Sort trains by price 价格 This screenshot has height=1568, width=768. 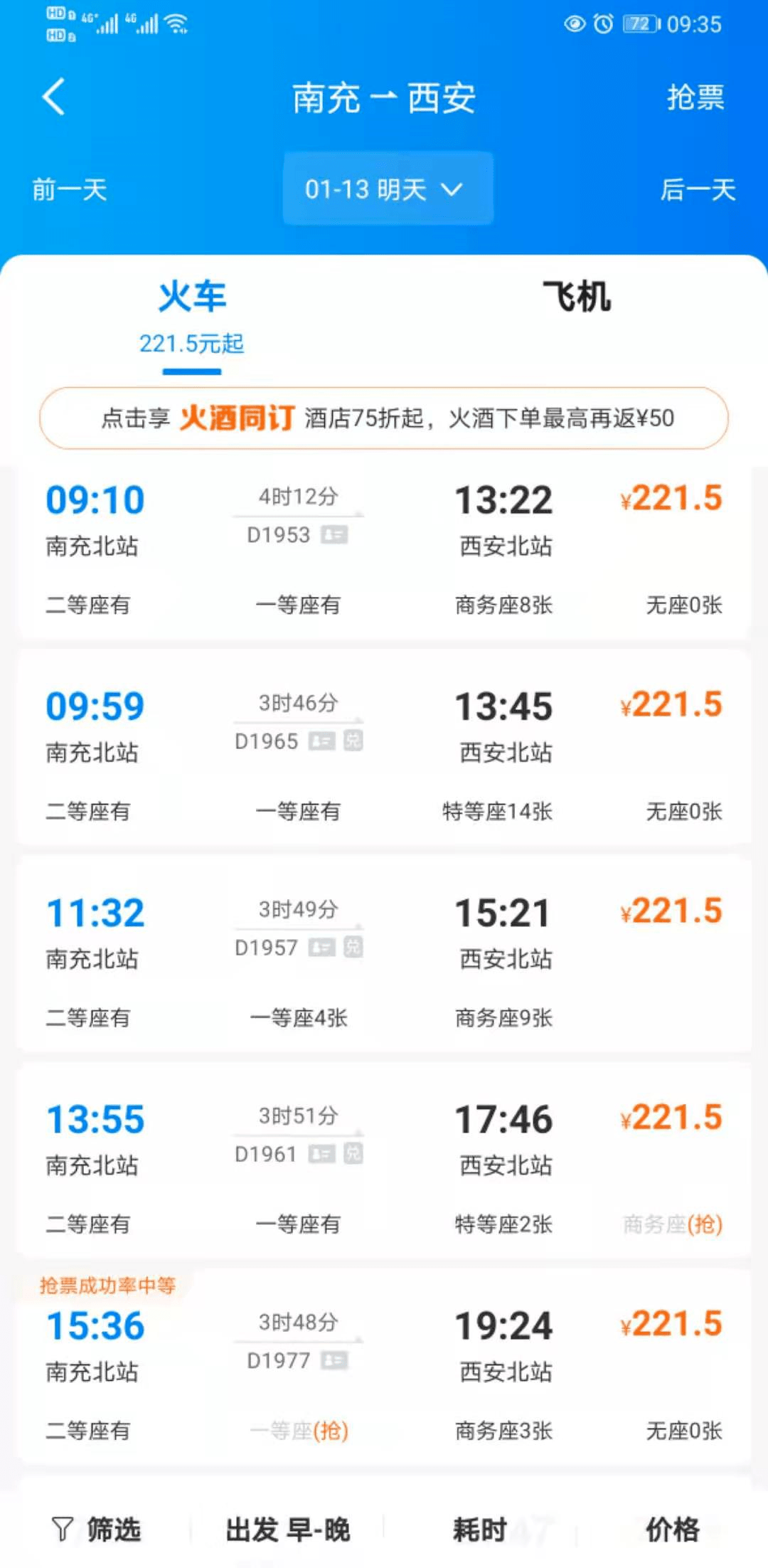click(x=672, y=1530)
